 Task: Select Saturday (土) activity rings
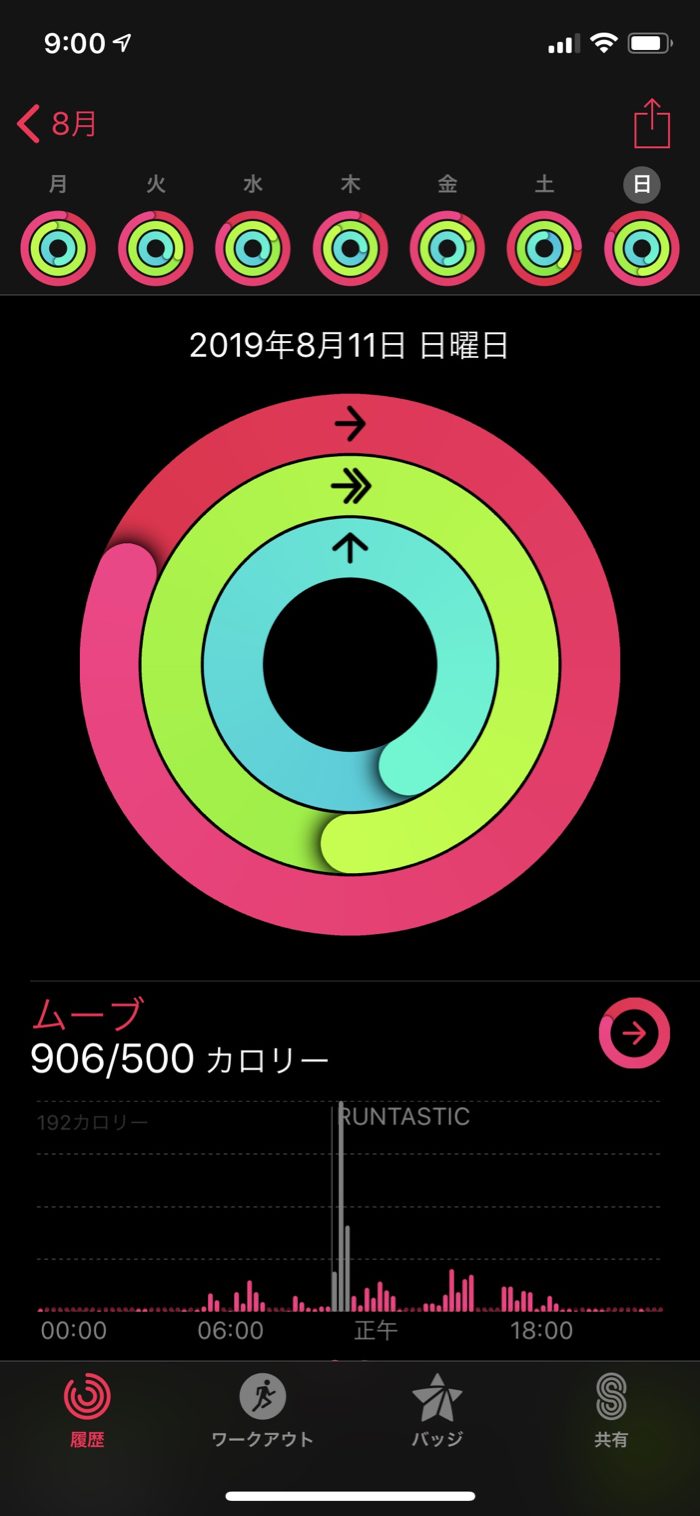click(544, 248)
